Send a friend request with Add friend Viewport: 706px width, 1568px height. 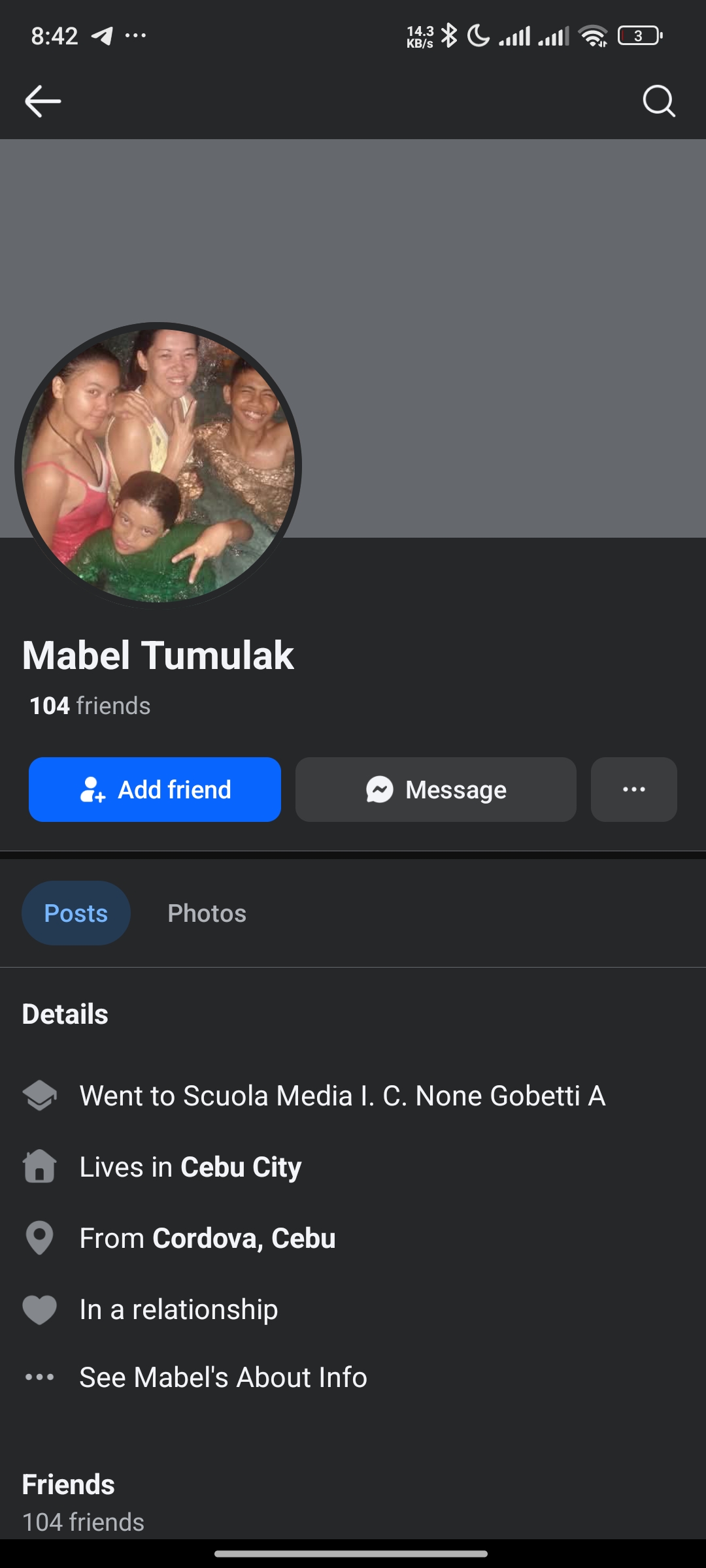(155, 789)
